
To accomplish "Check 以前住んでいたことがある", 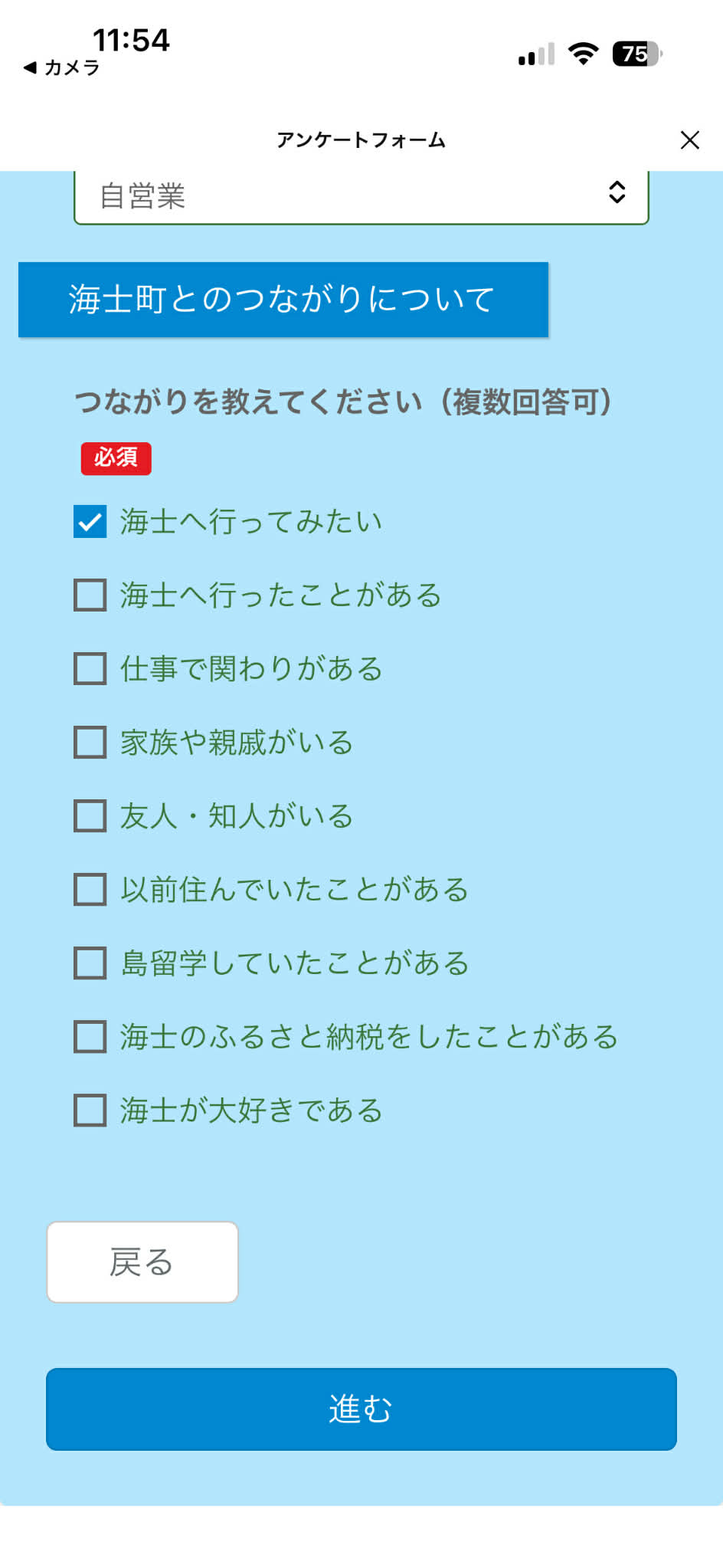I will point(90,890).
